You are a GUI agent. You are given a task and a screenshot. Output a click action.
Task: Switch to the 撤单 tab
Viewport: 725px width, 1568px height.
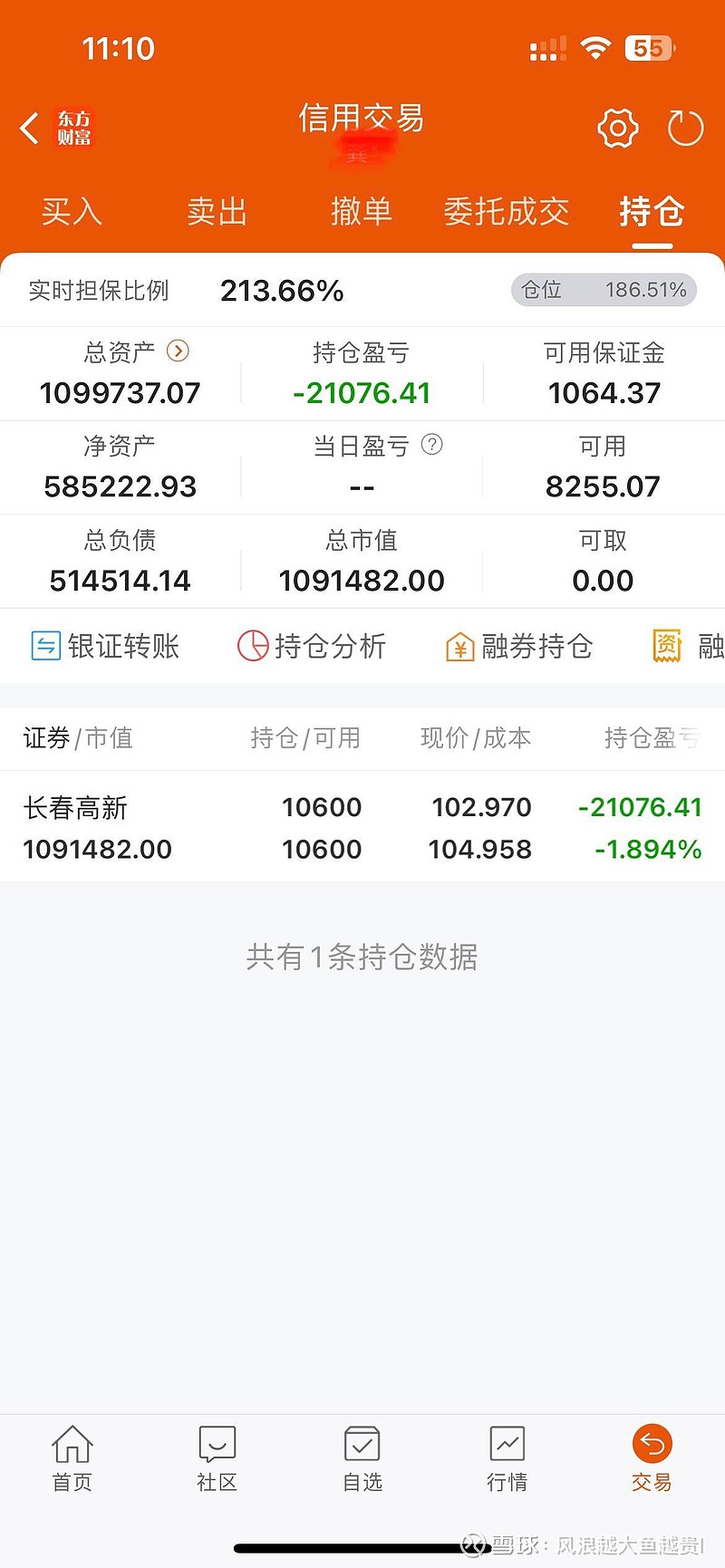pos(362,211)
